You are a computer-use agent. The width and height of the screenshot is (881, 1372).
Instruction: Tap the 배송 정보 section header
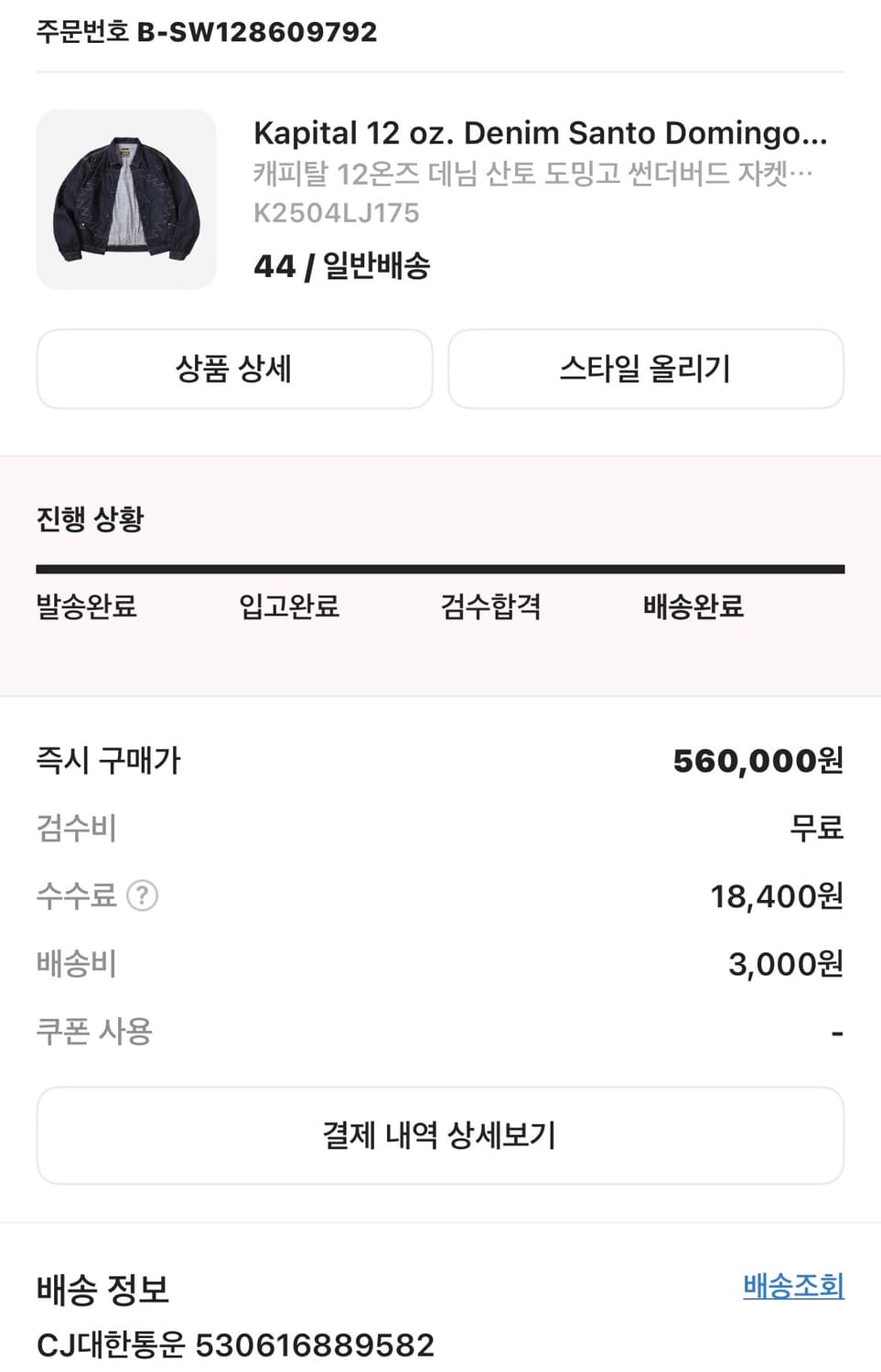tap(102, 1292)
